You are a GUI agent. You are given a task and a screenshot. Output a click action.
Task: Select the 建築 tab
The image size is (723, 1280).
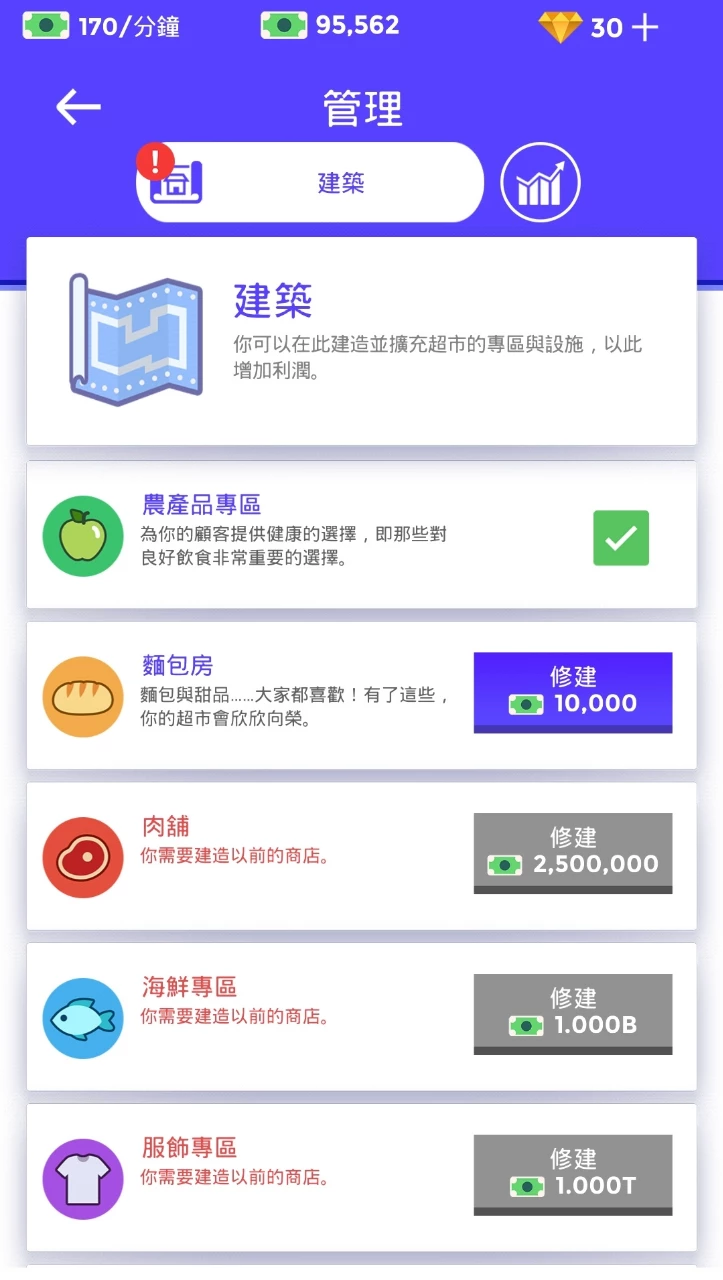click(x=310, y=182)
